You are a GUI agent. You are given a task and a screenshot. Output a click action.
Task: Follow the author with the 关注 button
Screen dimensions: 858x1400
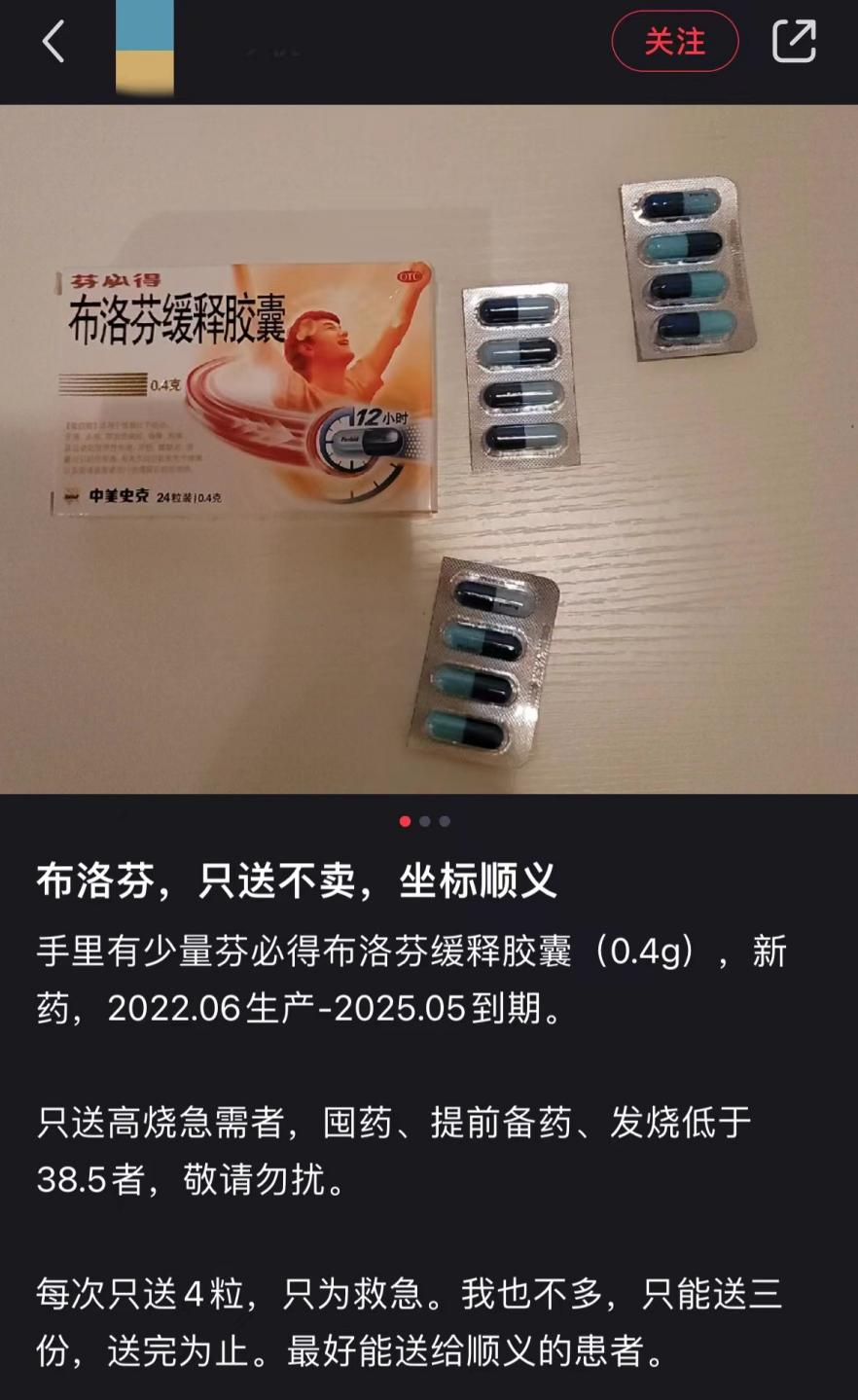click(675, 42)
